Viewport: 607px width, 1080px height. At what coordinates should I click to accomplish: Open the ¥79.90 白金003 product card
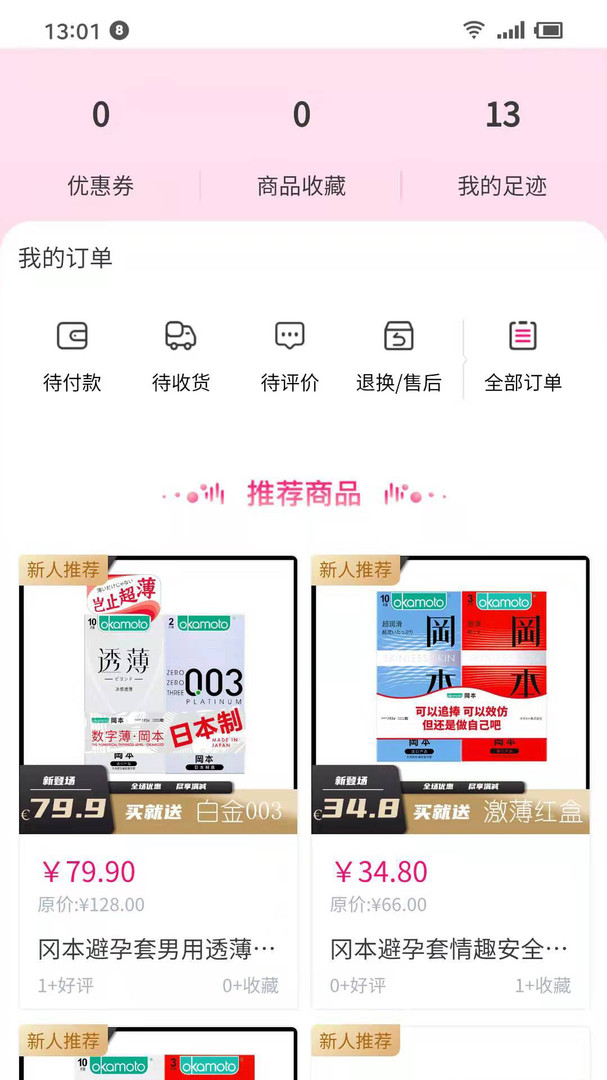pyautogui.click(x=158, y=780)
